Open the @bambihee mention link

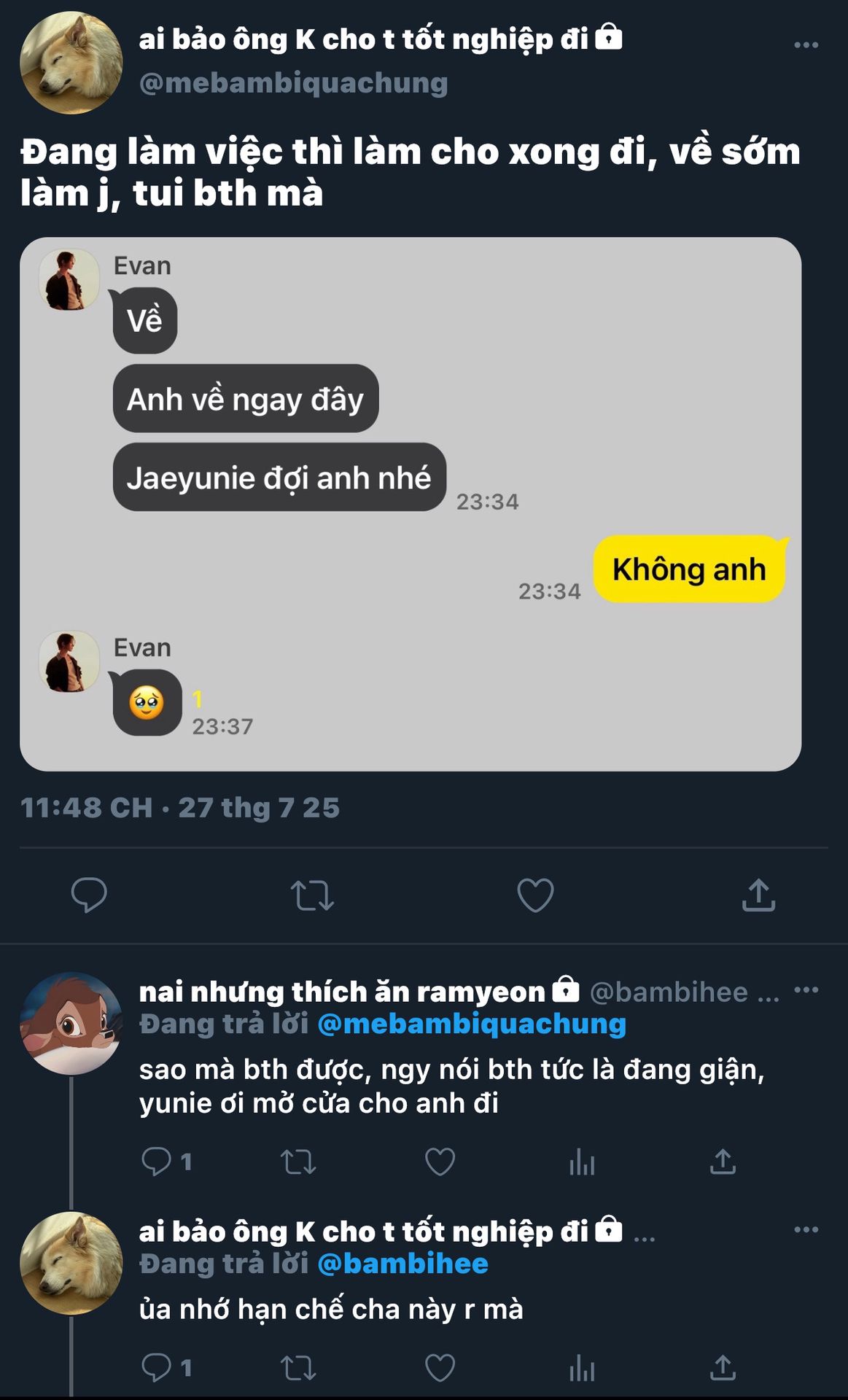[402, 1264]
